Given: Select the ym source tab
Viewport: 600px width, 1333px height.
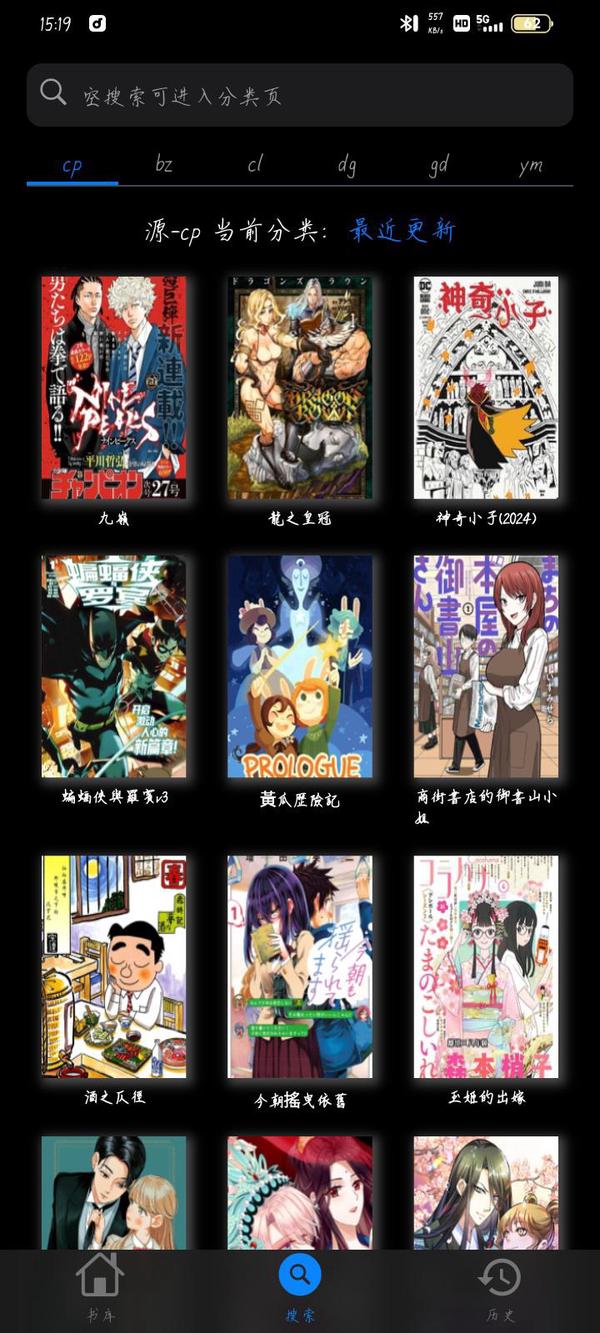Looking at the screenshot, I should click(x=530, y=165).
